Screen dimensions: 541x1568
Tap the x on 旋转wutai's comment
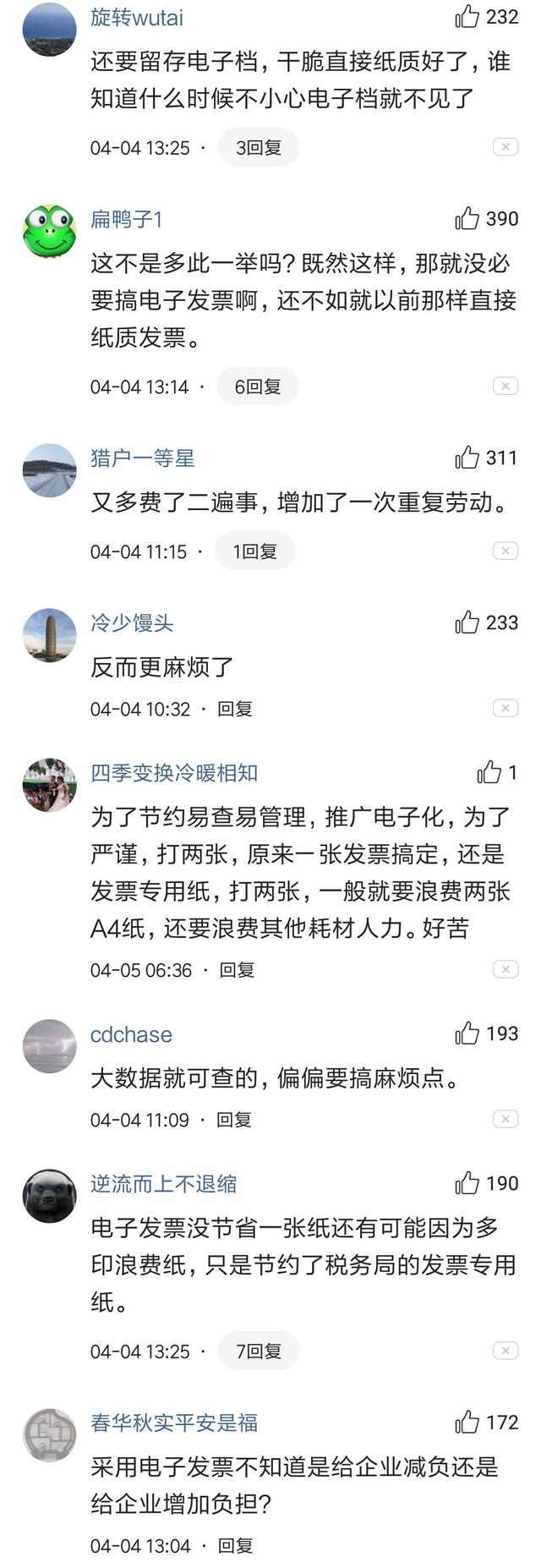point(505,147)
